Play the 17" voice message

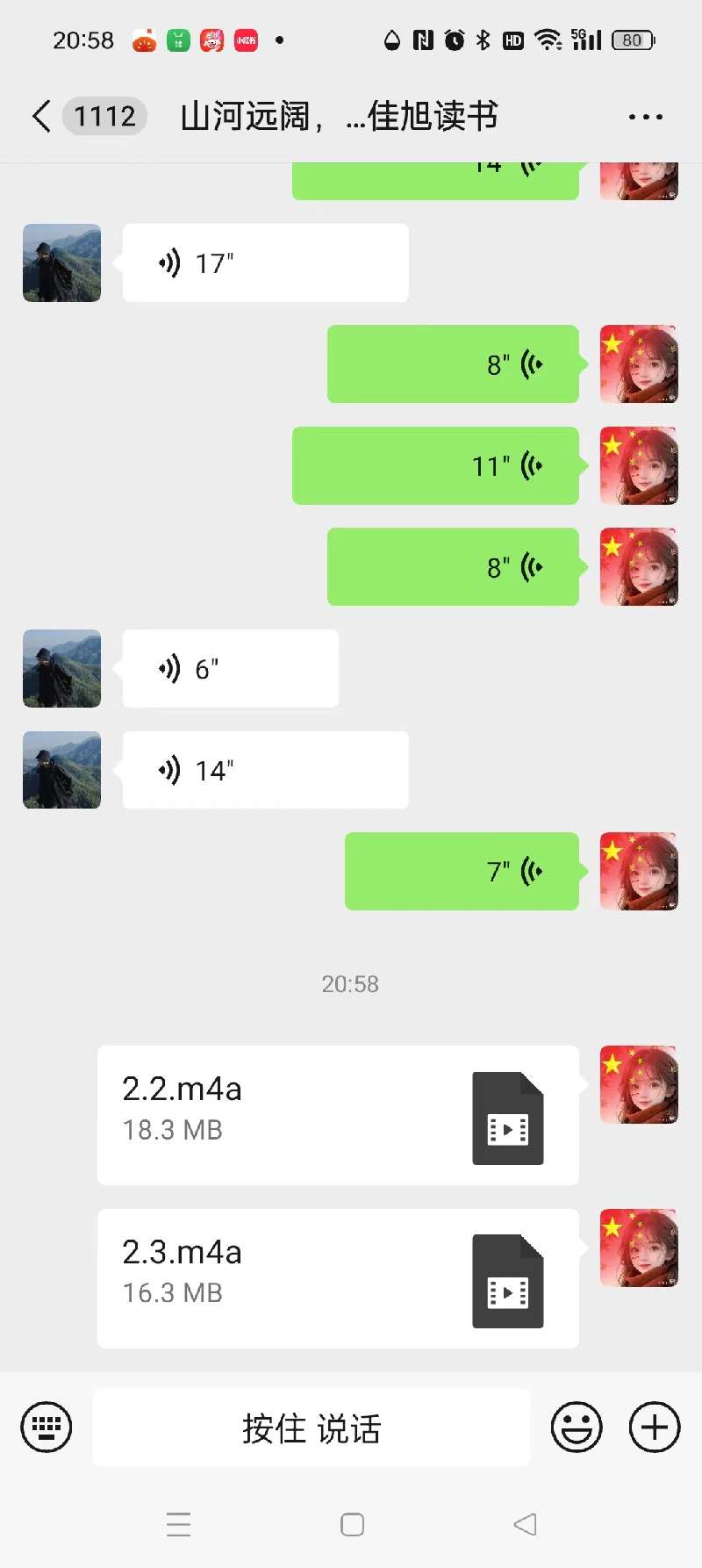tap(265, 263)
